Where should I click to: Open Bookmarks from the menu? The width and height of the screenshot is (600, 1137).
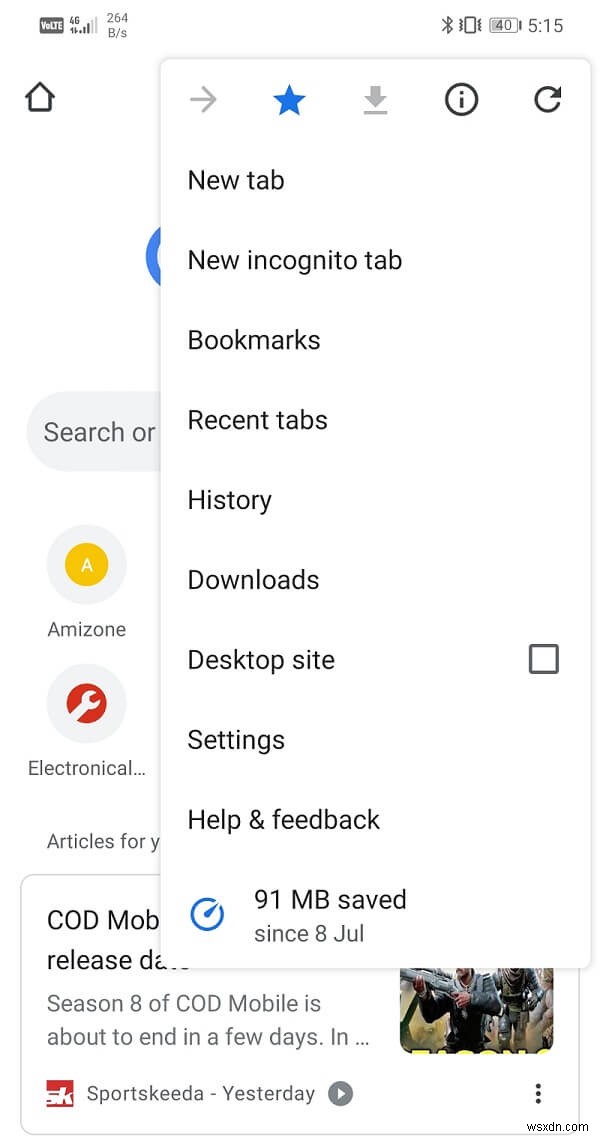254,340
